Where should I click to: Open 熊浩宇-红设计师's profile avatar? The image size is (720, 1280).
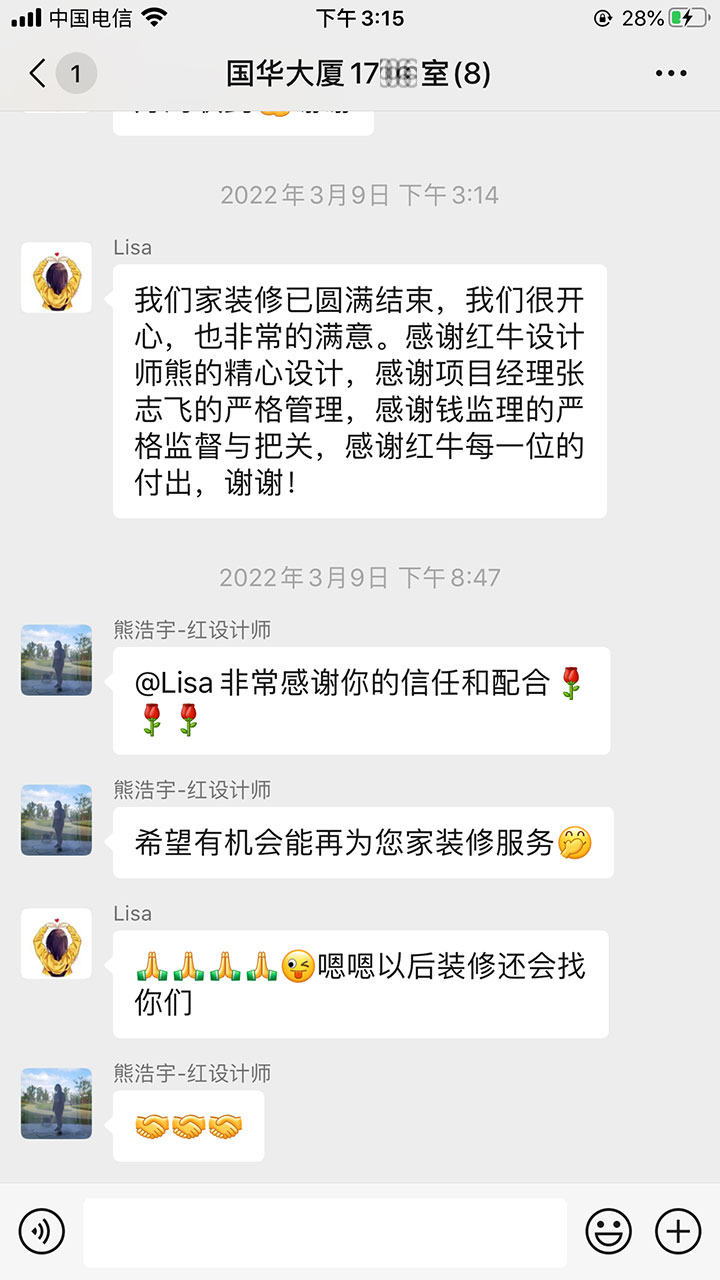pyautogui.click(x=56, y=660)
